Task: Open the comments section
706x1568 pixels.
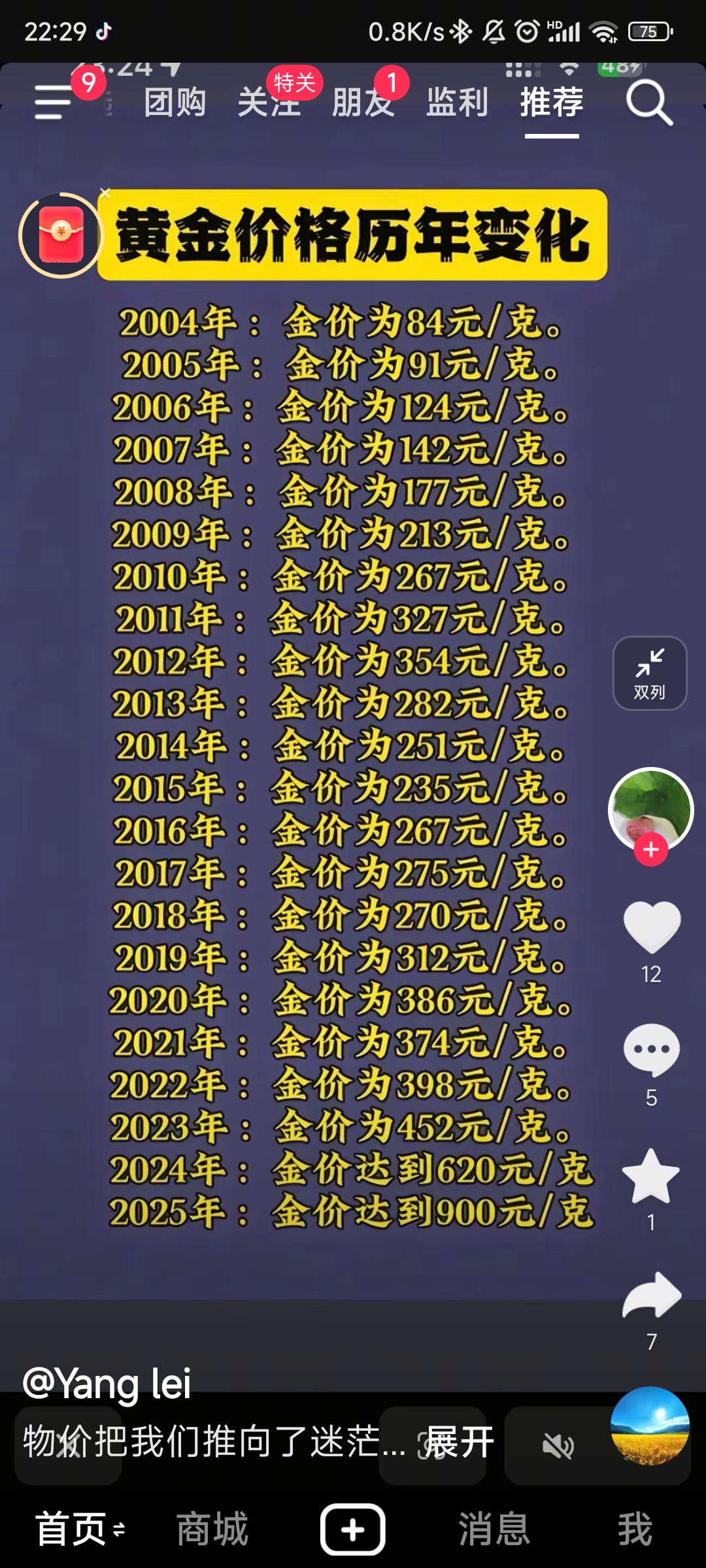Action: [652, 1050]
